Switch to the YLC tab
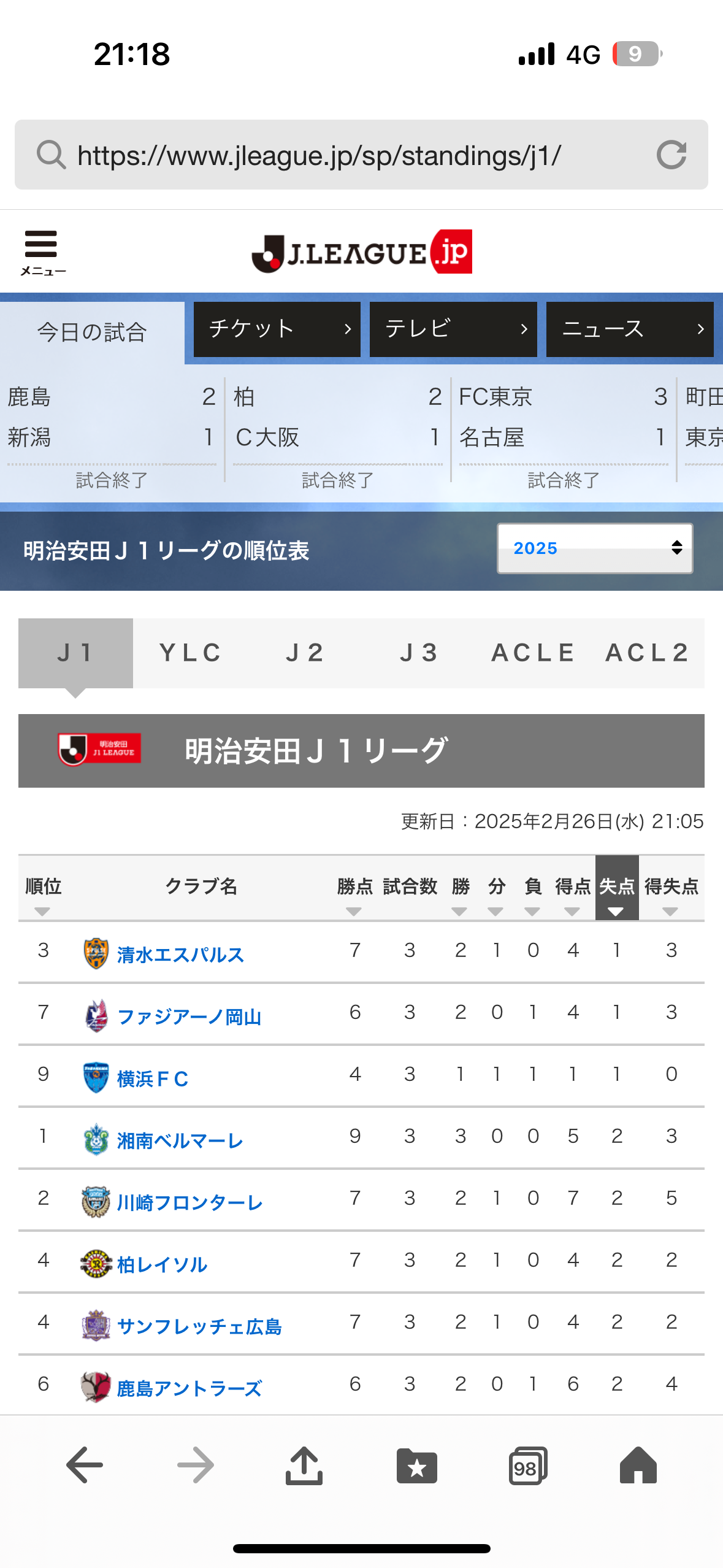Viewport: 723px width, 1568px height. tap(190, 653)
